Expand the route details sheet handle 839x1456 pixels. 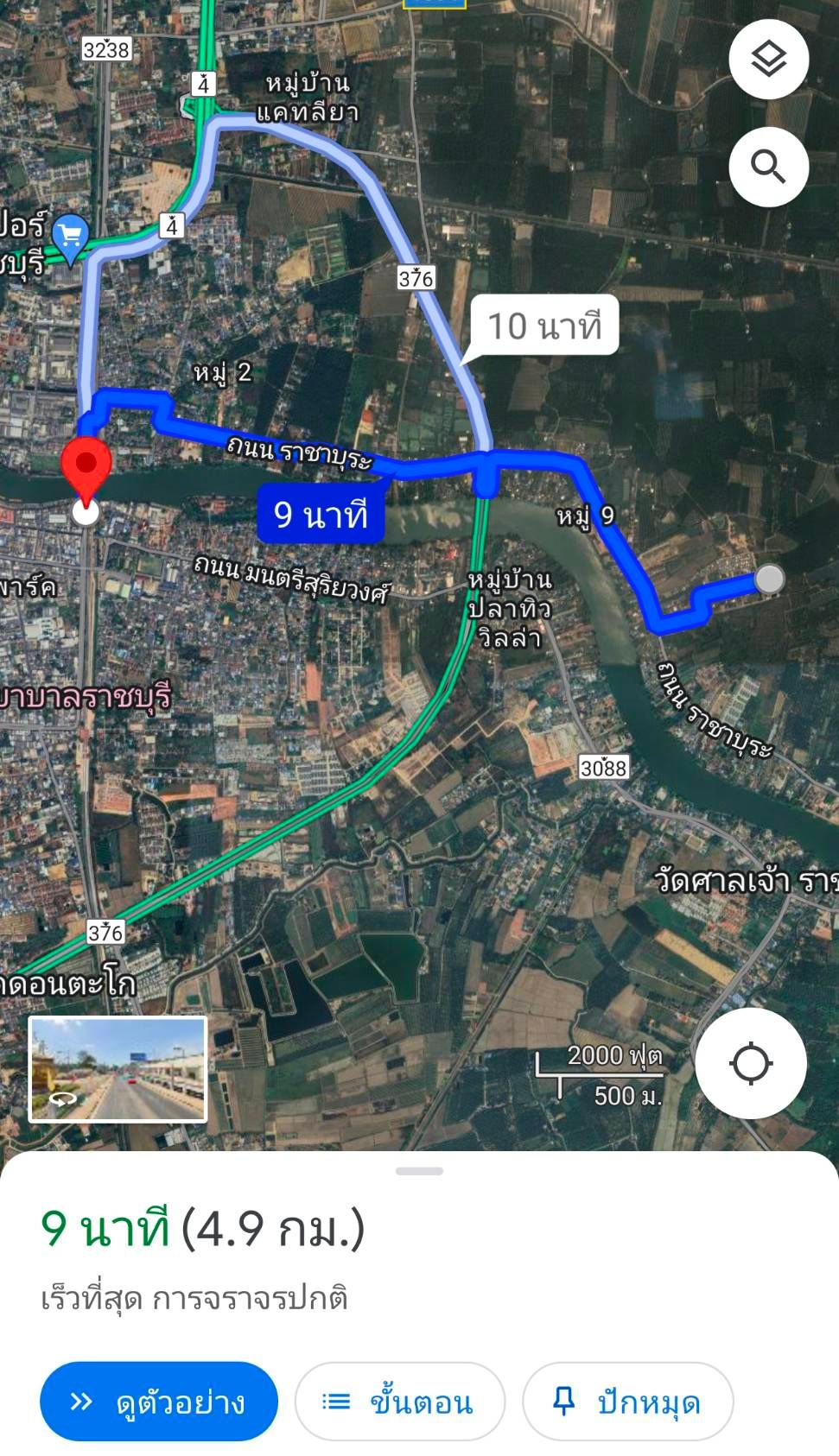(x=419, y=1171)
